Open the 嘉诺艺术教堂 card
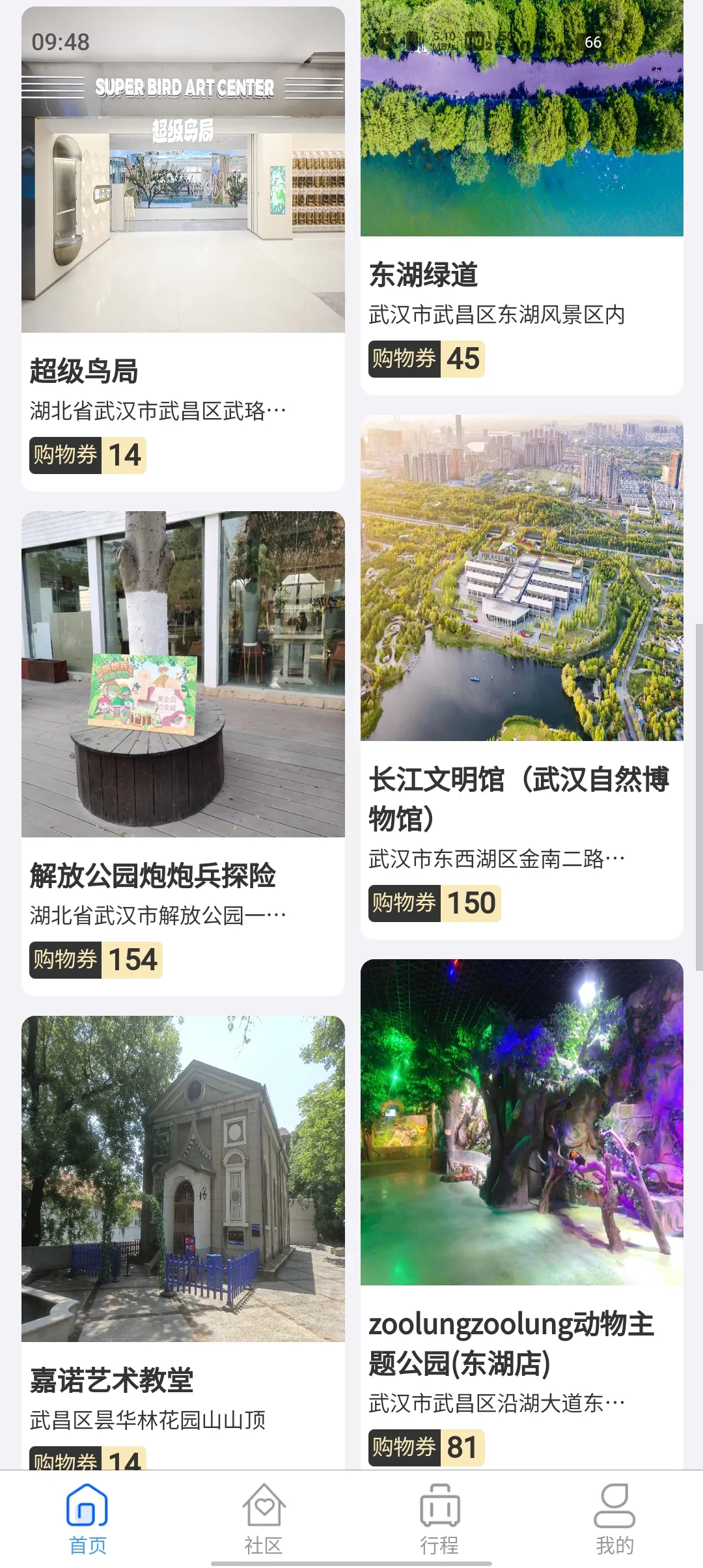Viewport: 703px width, 1568px height. [183, 1237]
